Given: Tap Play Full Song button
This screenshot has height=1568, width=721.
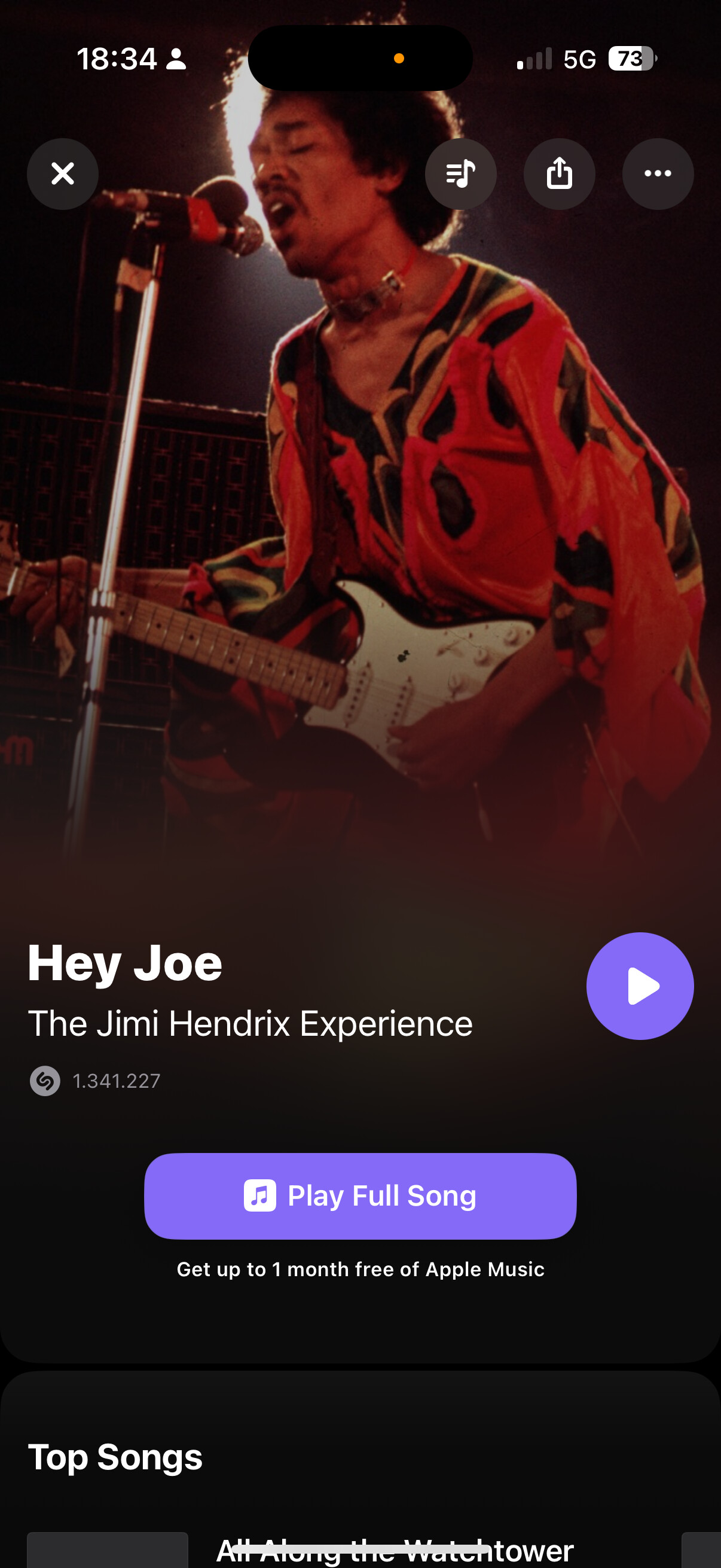Looking at the screenshot, I should pyautogui.click(x=360, y=1195).
